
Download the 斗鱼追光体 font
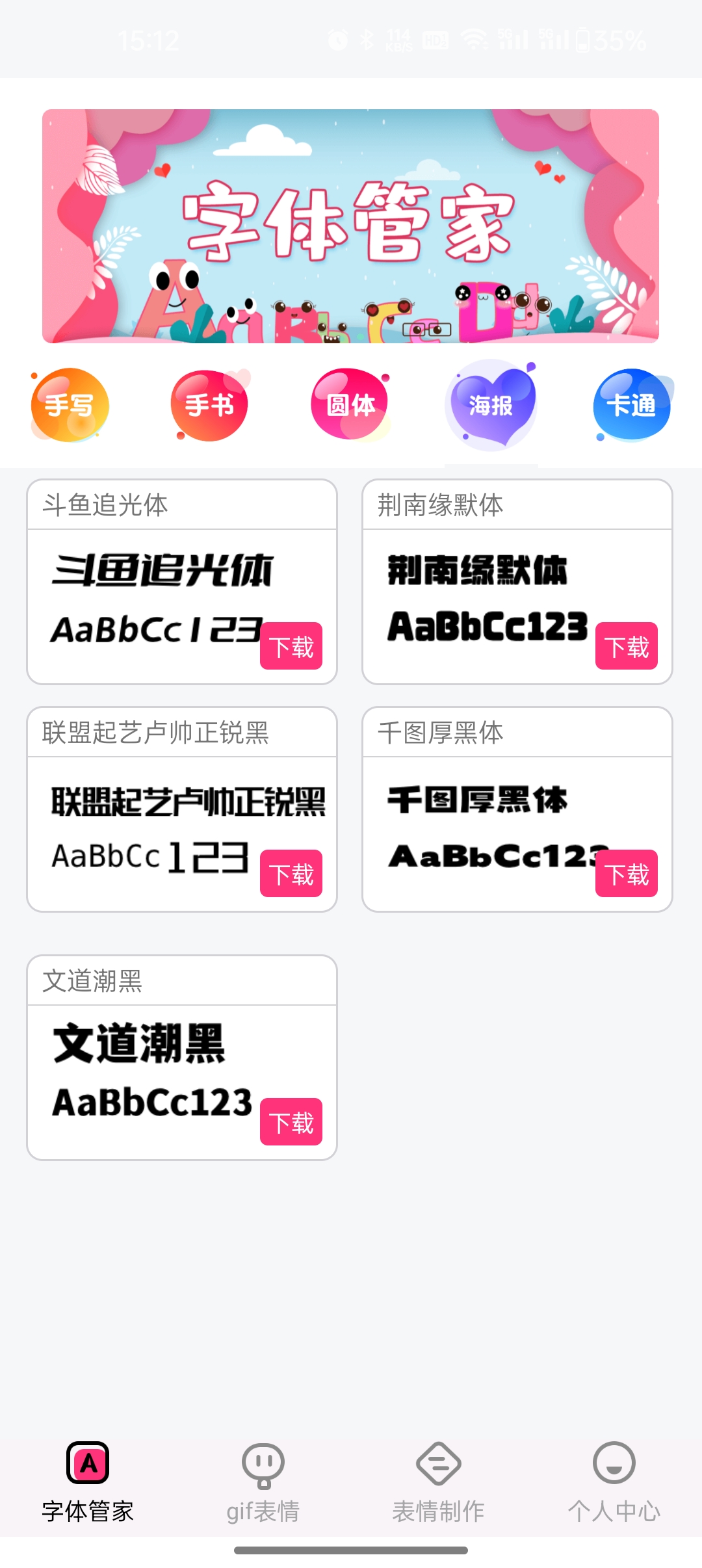(x=291, y=646)
